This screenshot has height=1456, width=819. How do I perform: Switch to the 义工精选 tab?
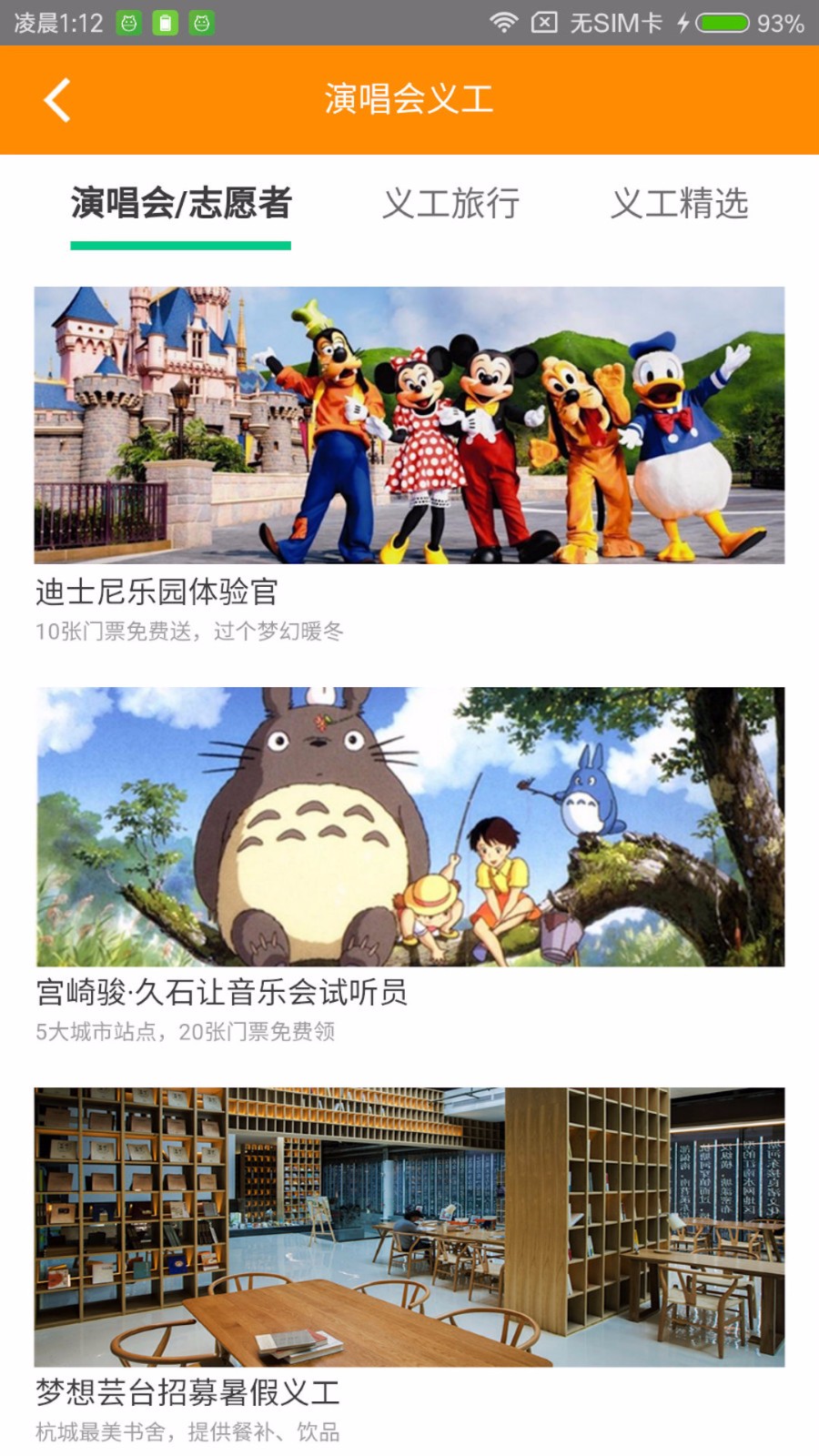(679, 204)
